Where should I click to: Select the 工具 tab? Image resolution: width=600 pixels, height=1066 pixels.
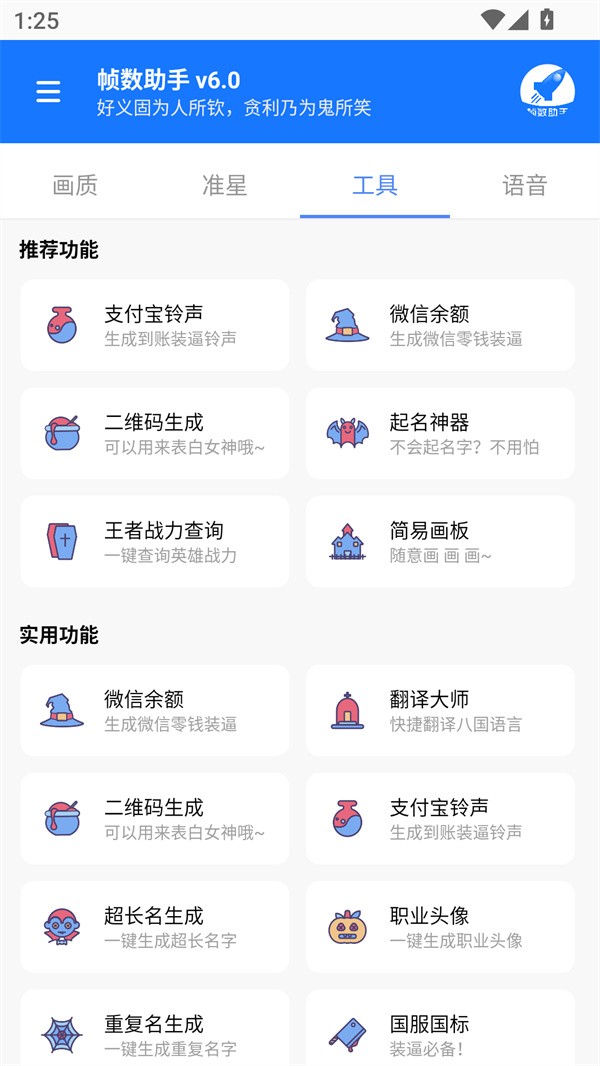tap(375, 185)
